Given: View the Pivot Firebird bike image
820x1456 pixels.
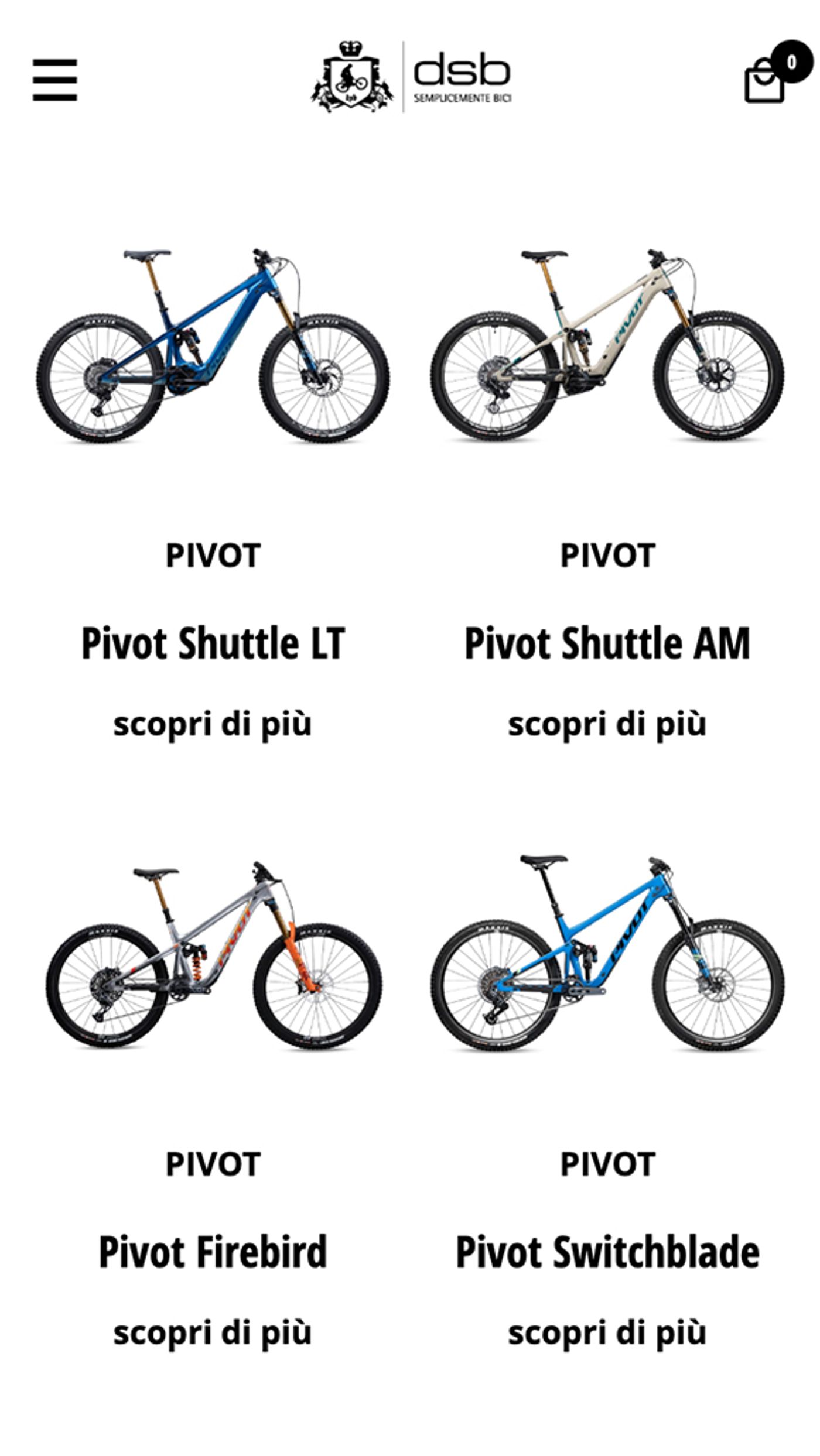Looking at the screenshot, I should point(213,954).
